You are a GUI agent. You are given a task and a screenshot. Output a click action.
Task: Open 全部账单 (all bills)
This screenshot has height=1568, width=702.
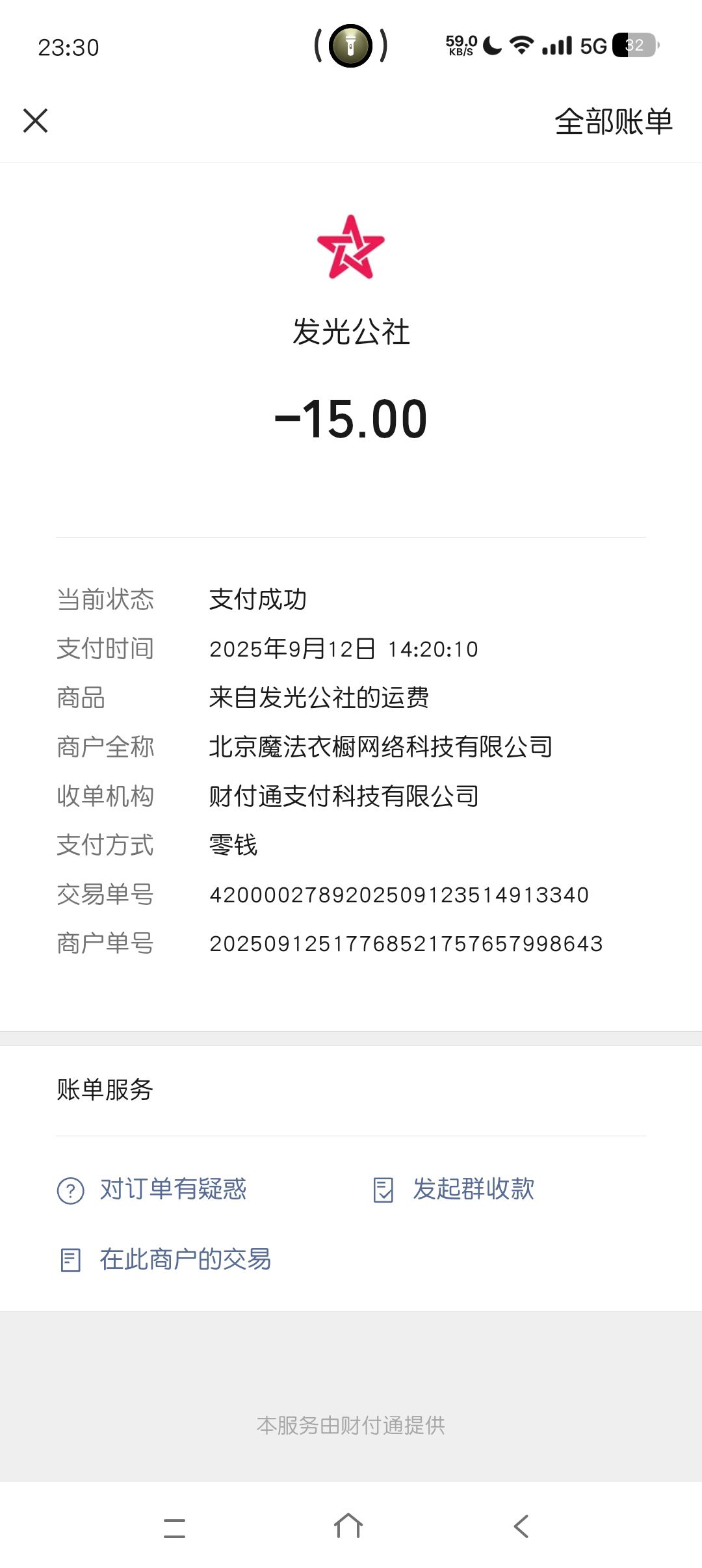(613, 122)
